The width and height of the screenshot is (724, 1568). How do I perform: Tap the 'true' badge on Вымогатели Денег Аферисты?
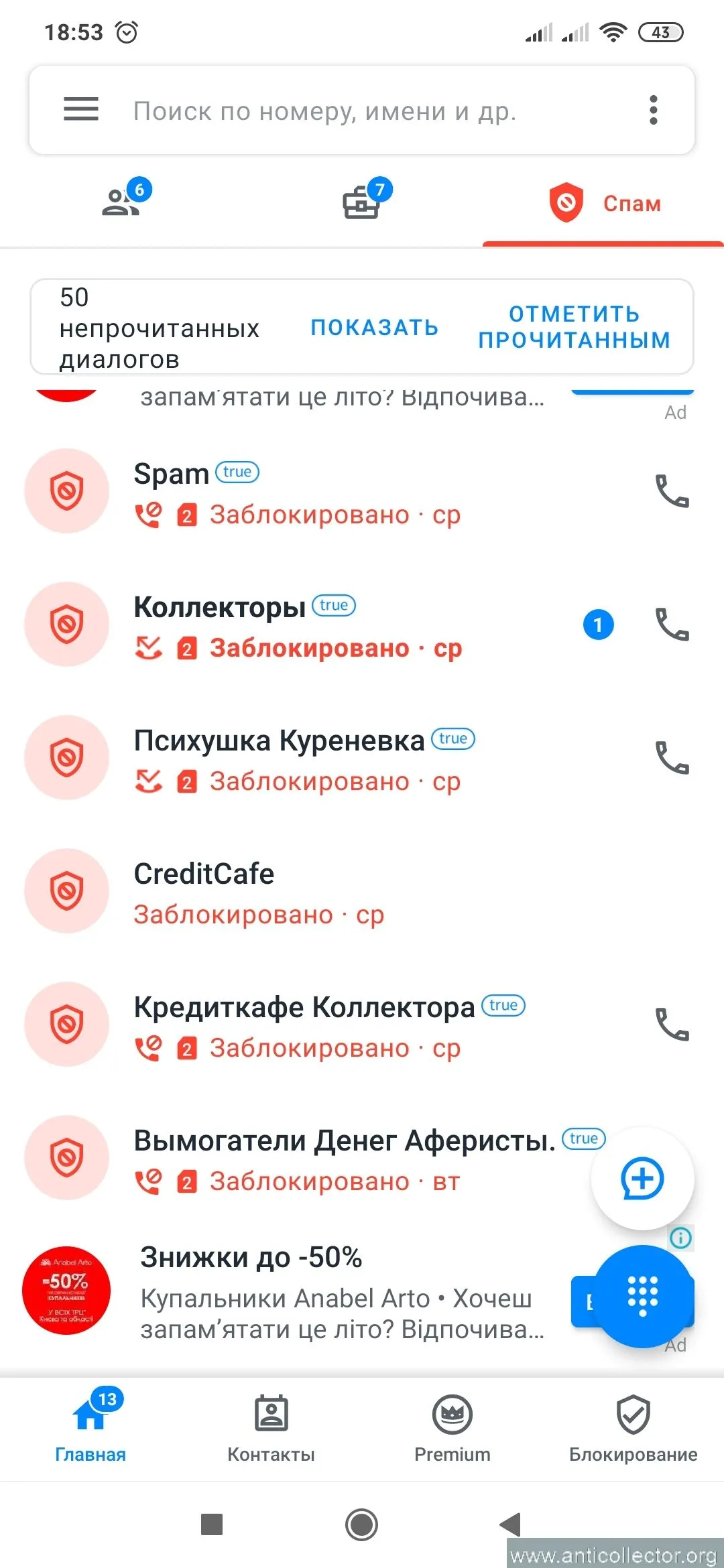pos(583,1138)
